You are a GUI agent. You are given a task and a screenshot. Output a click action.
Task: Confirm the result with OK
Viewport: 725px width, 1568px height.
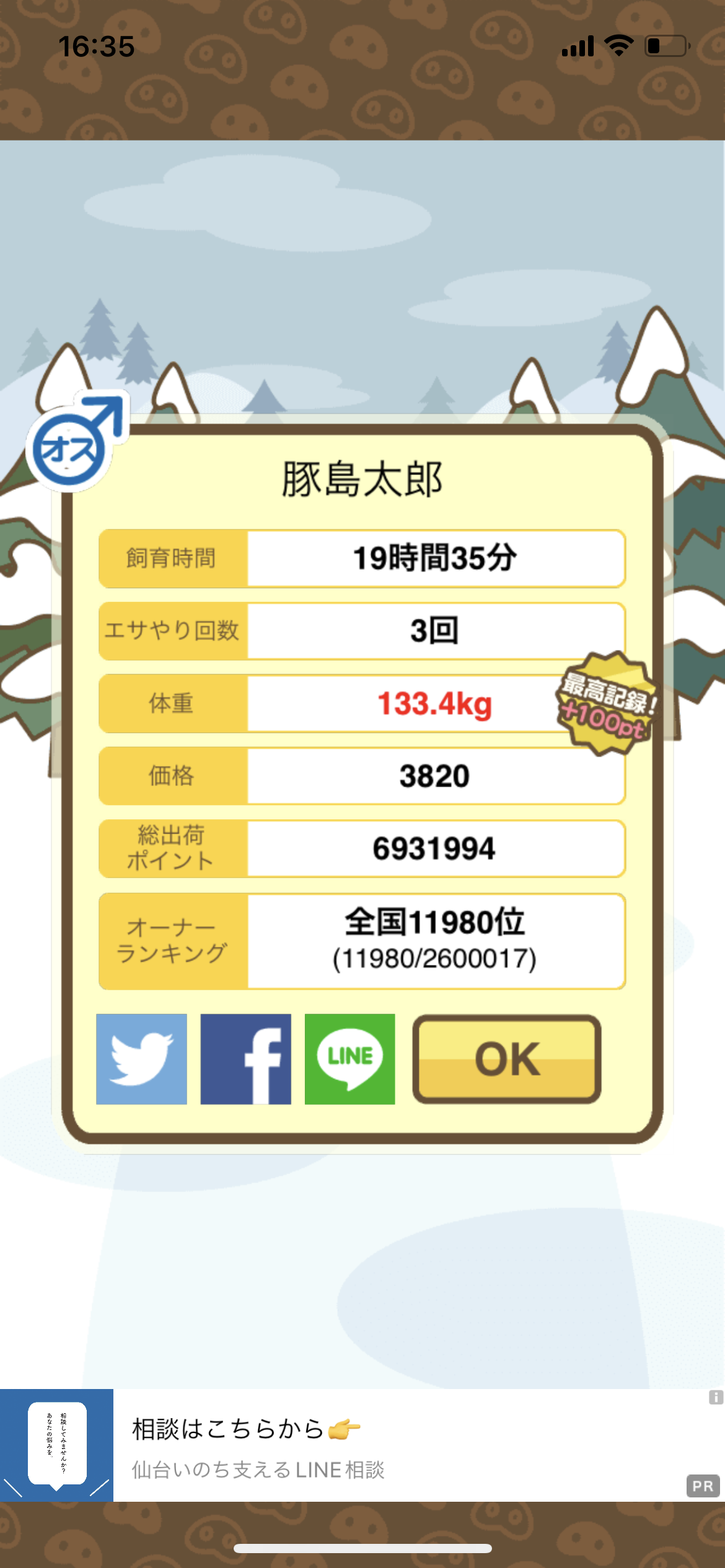pos(507,1059)
